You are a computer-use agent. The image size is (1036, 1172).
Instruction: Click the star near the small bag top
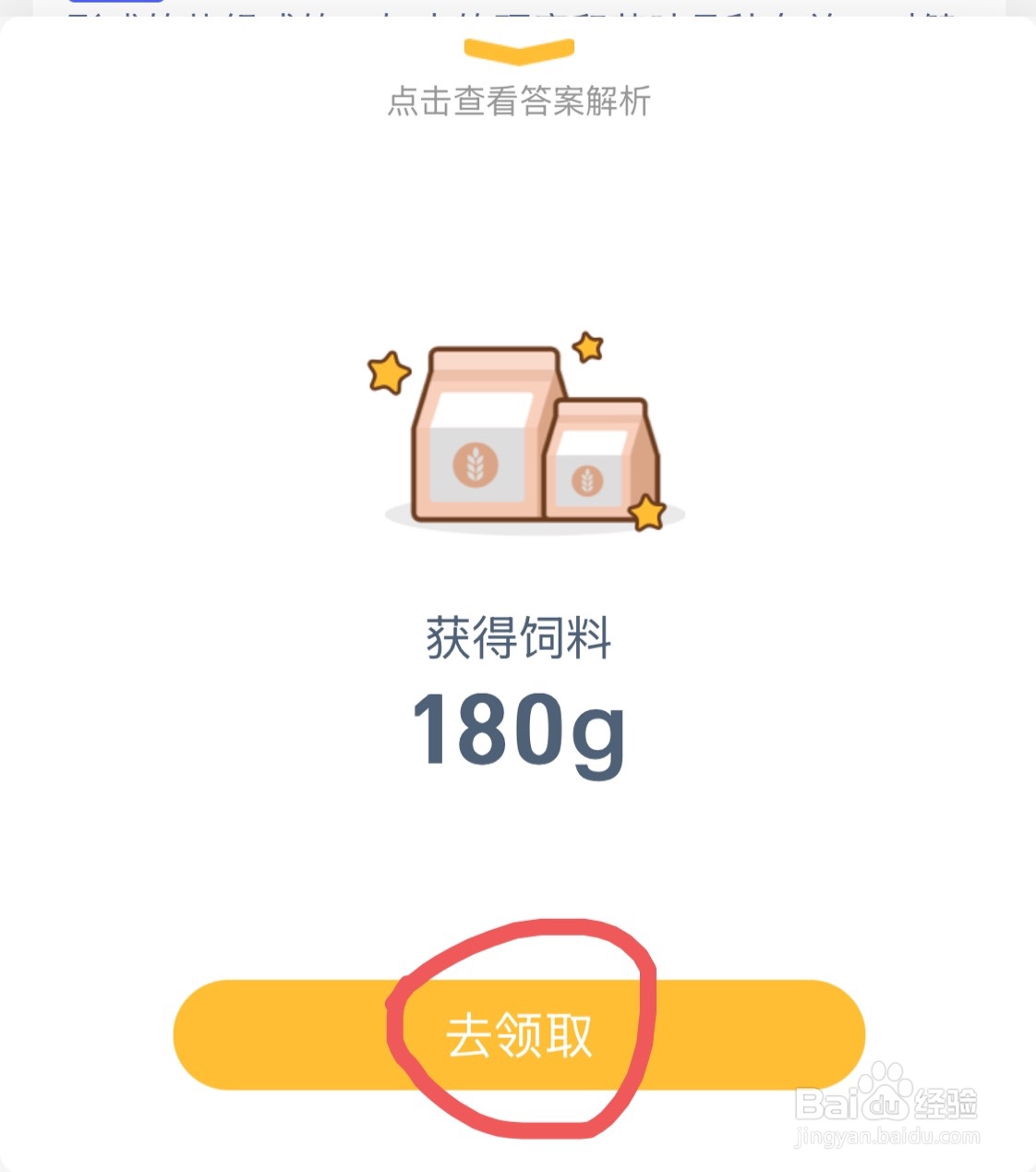pos(588,349)
